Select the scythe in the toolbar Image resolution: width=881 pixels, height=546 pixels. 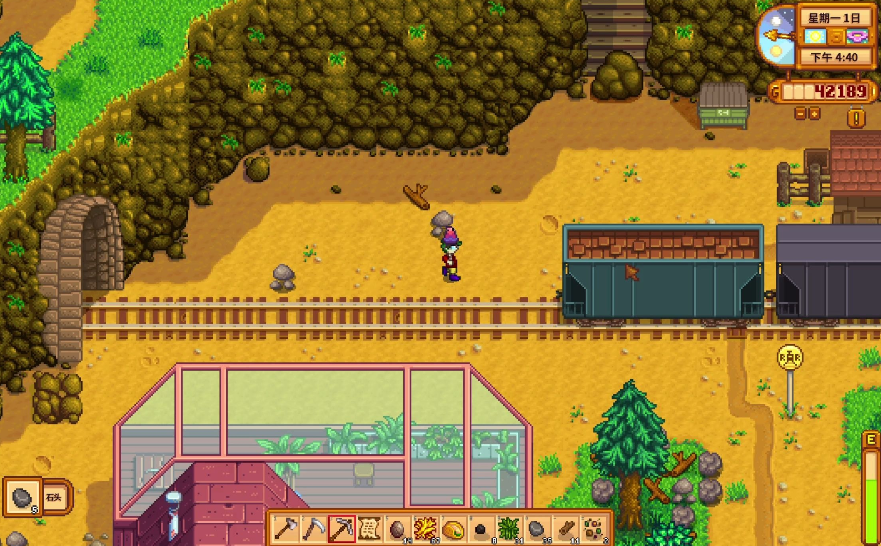coord(315,528)
